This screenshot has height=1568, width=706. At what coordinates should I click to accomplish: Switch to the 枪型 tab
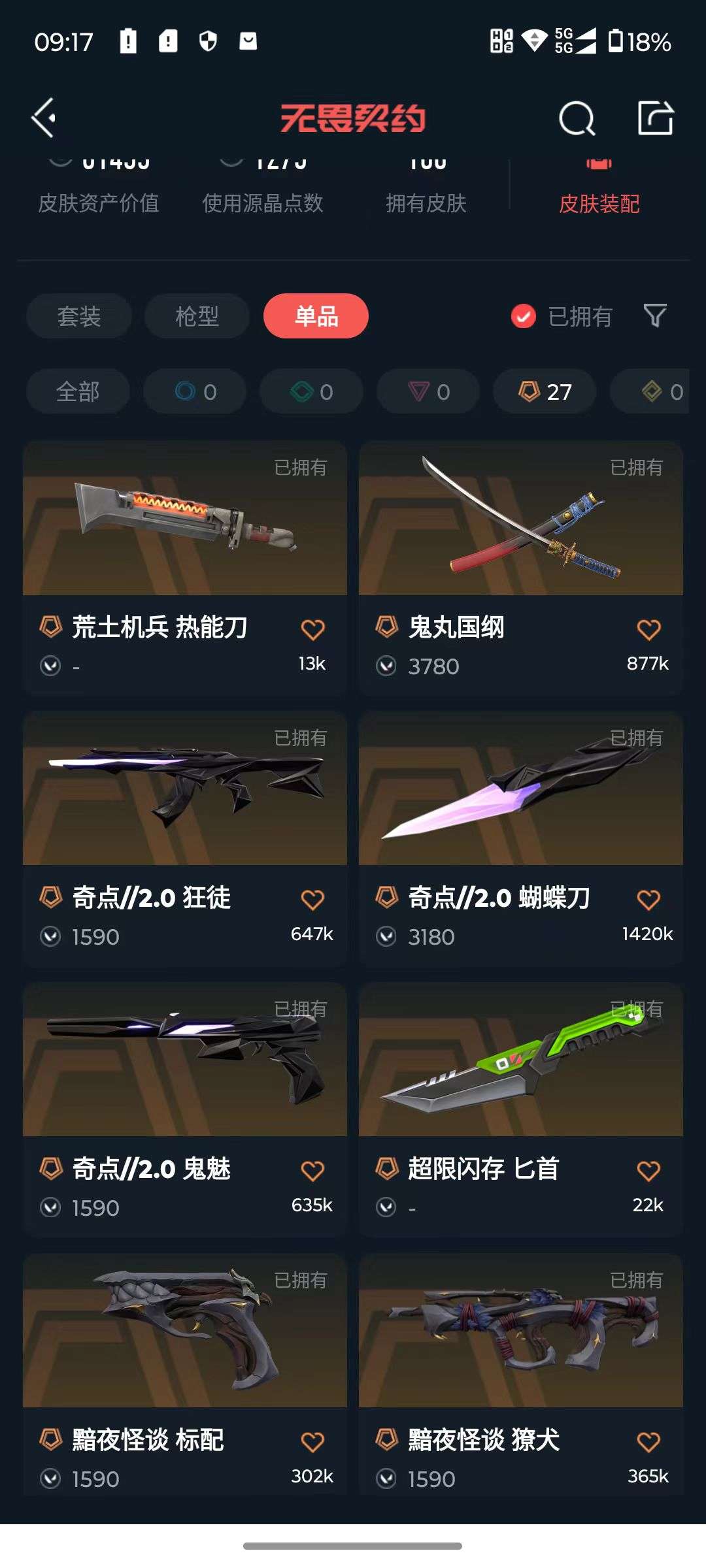pyautogui.click(x=195, y=316)
